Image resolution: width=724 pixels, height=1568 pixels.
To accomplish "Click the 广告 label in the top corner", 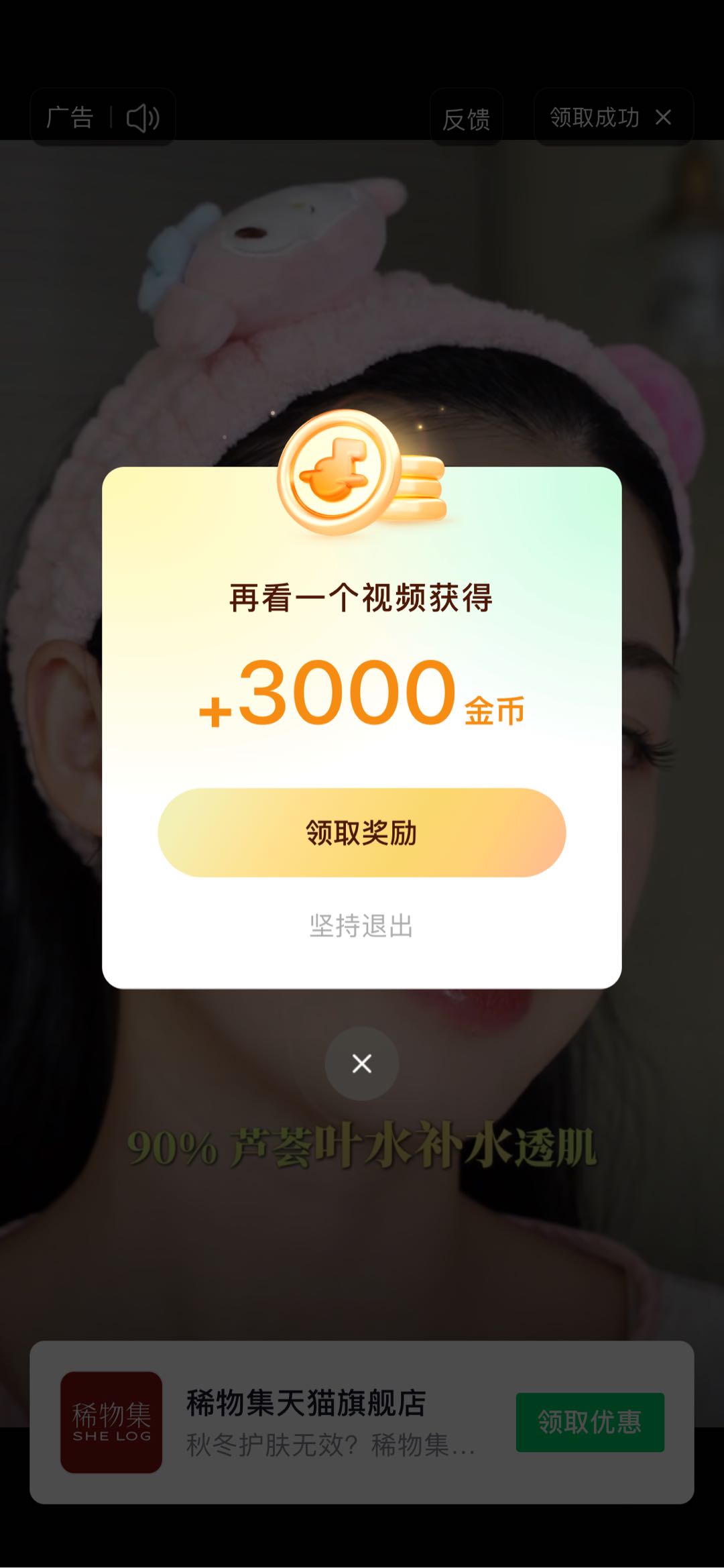I will [x=70, y=117].
